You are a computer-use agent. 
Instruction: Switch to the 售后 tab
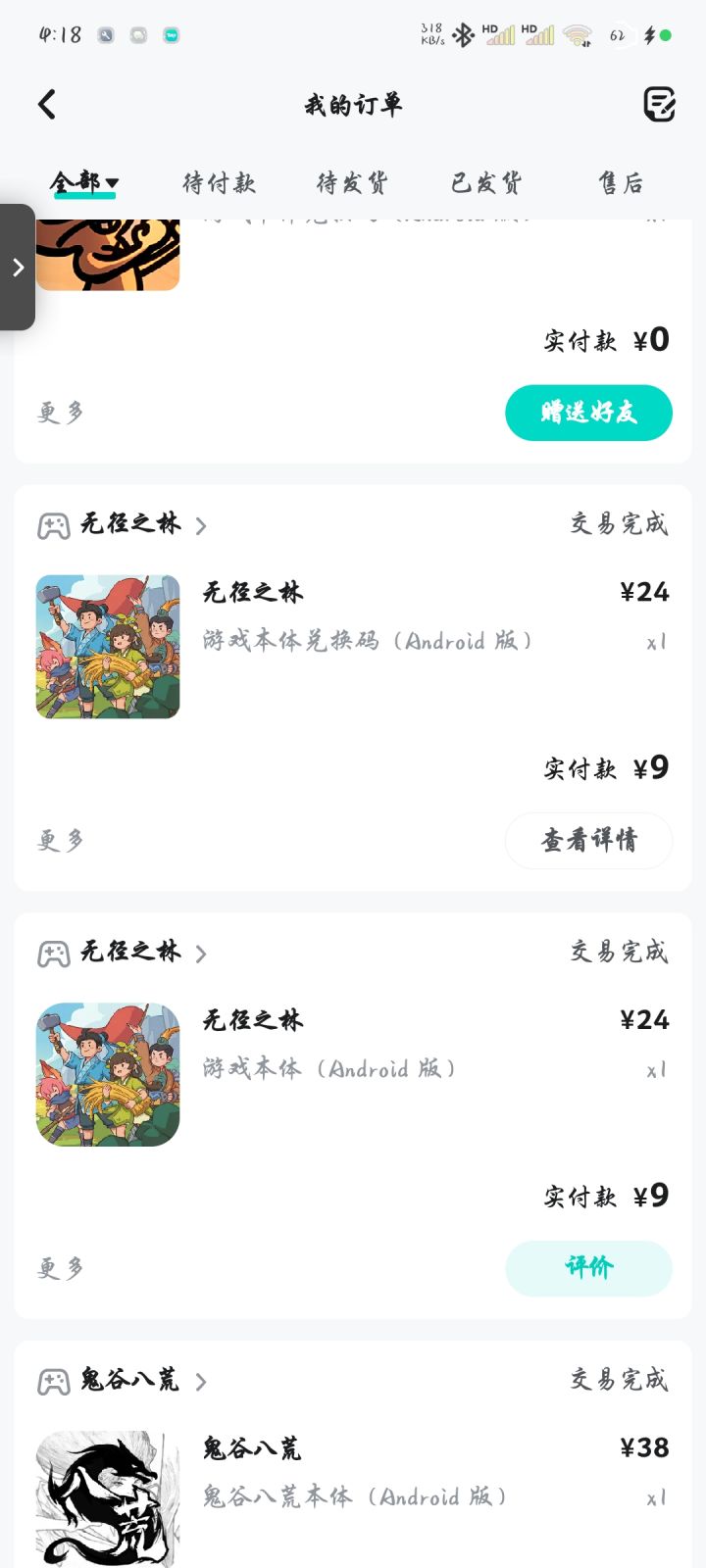(621, 182)
